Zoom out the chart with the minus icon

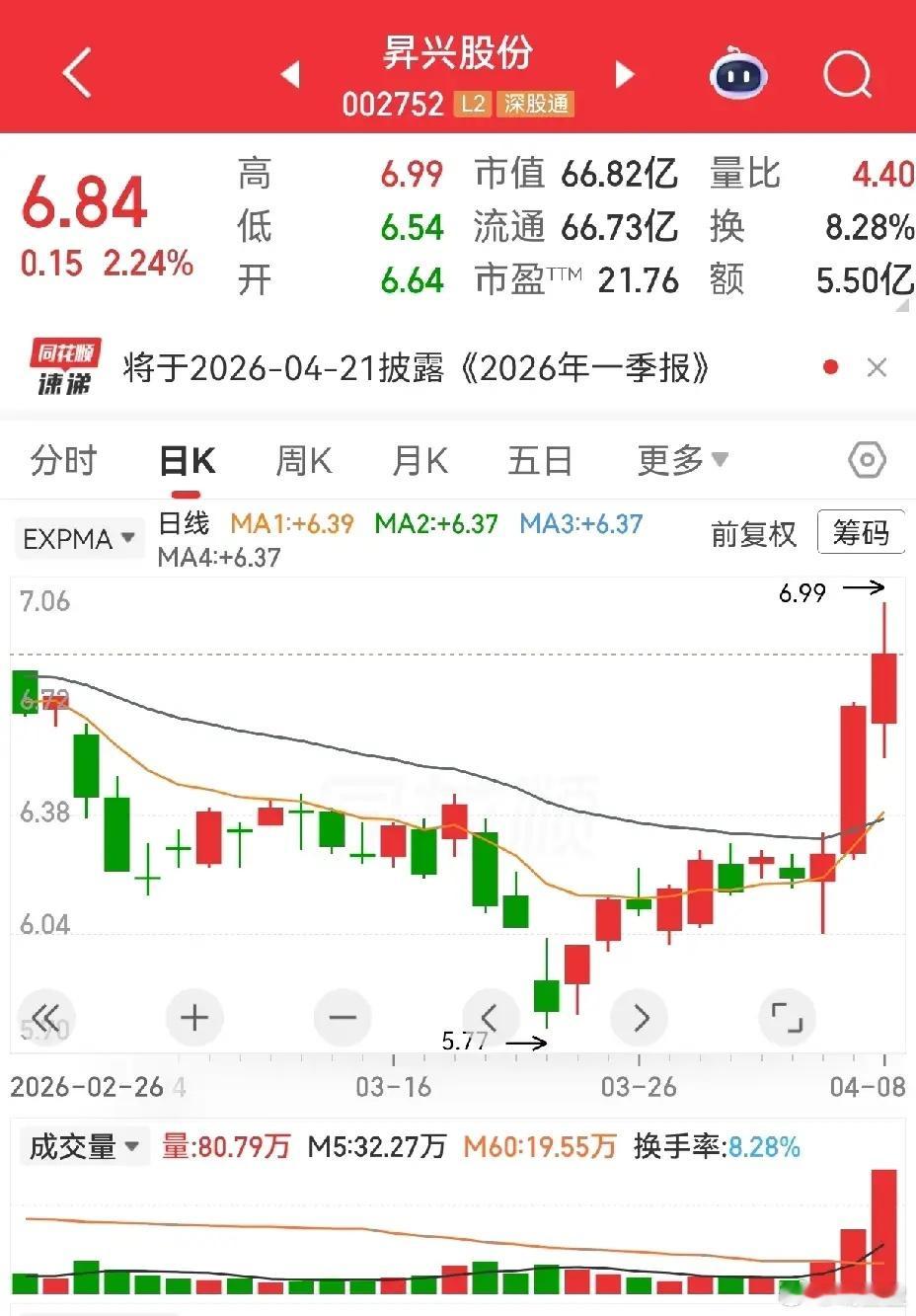(x=342, y=1017)
